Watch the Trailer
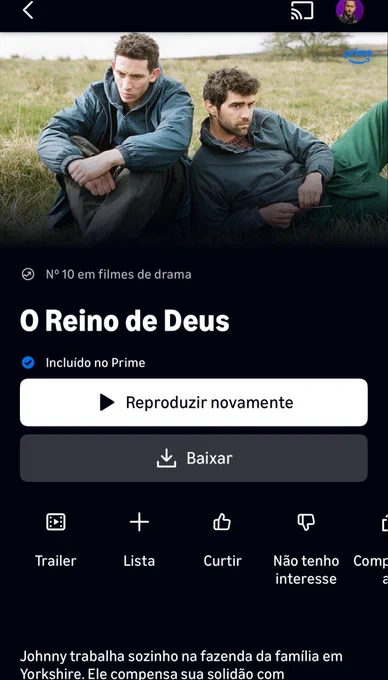The width and height of the screenshot is (388, 680). 55,540
